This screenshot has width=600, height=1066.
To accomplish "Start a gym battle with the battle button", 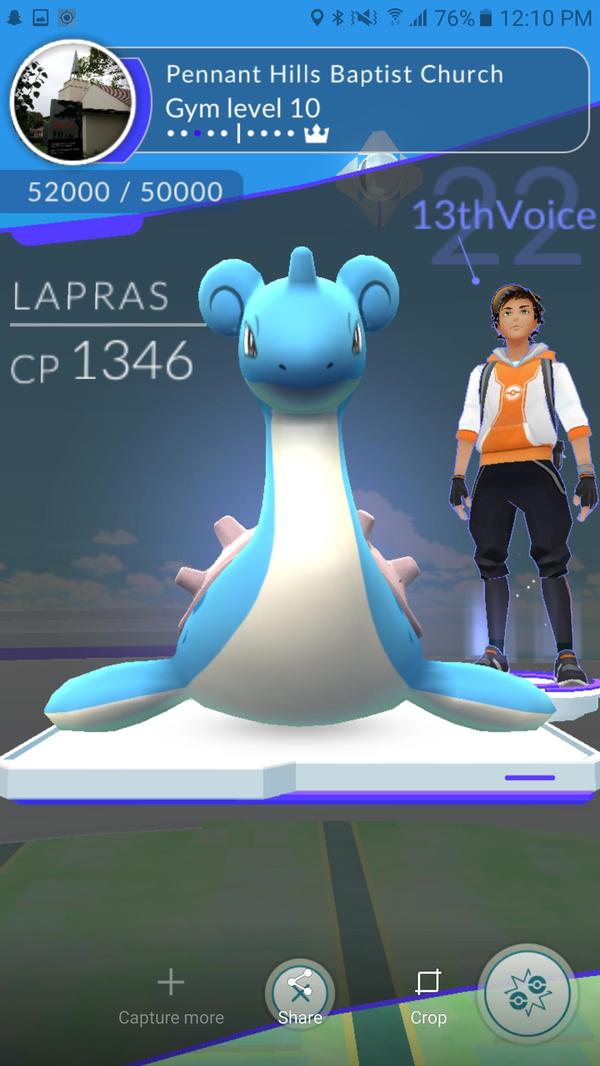I will point(527,995).
